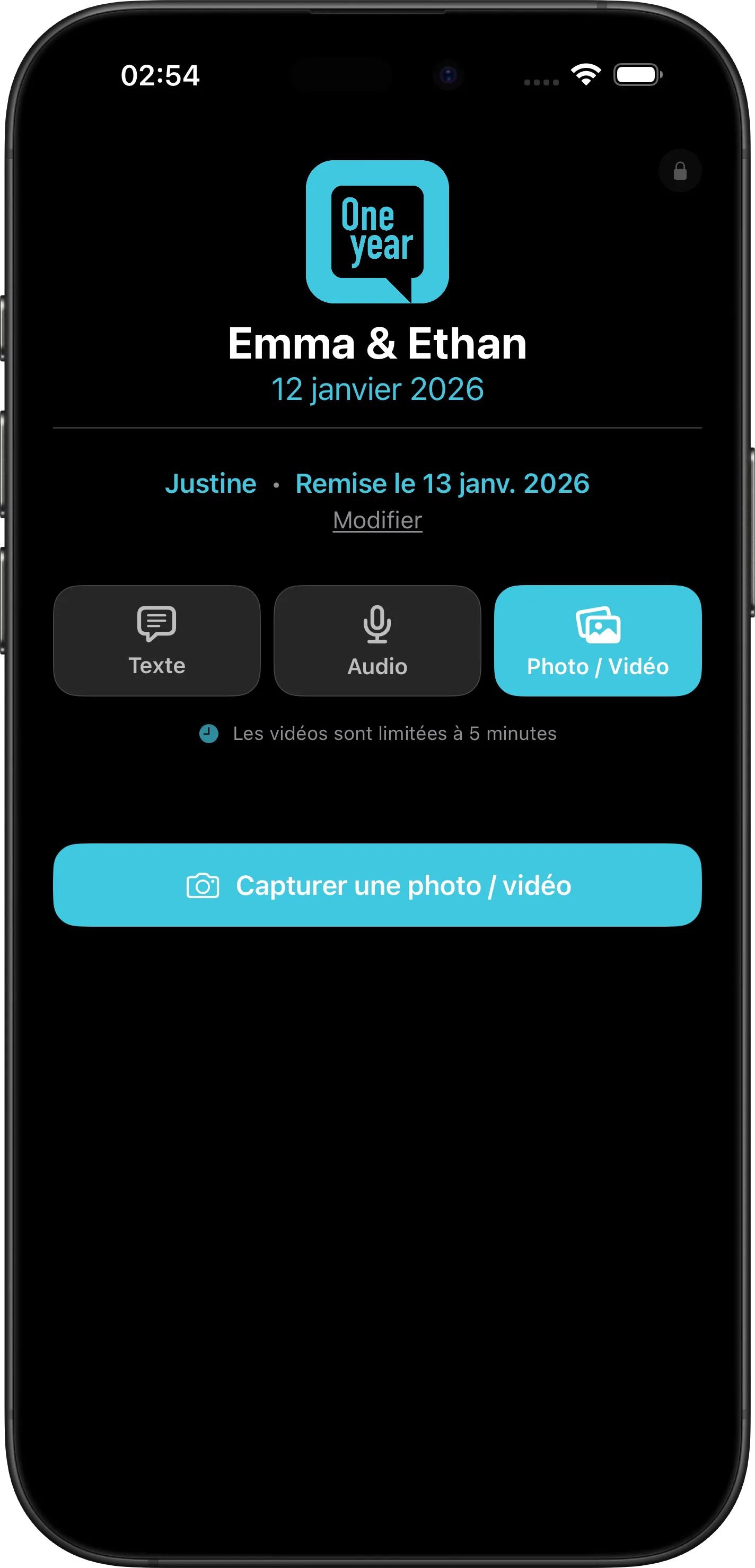755x1568 pixels.
Task: Select the contributor name Justine
Action: 211,483
